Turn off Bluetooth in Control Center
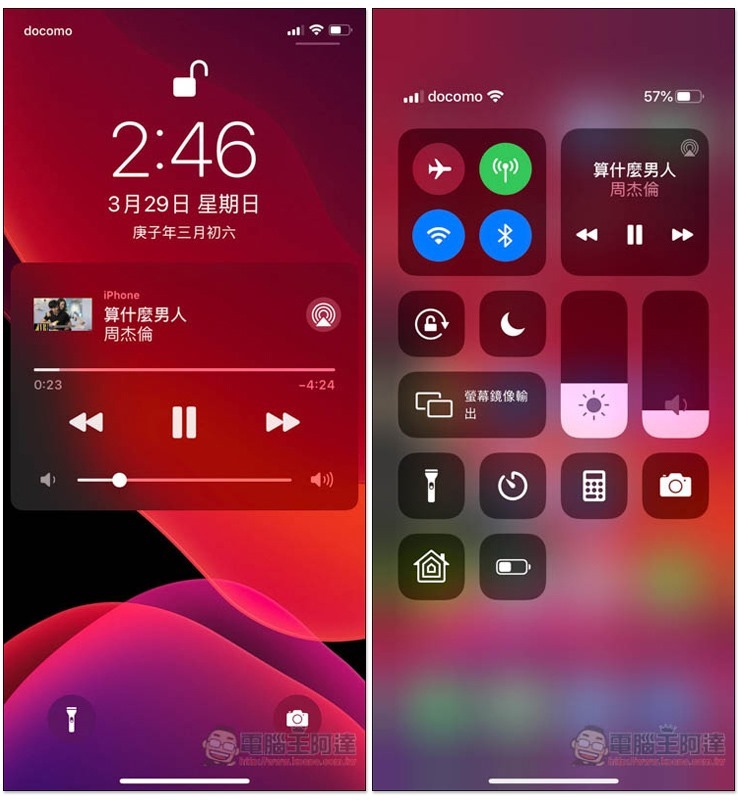Image resolution: width=738 pixels, height=800 pixels. (505, 236)
